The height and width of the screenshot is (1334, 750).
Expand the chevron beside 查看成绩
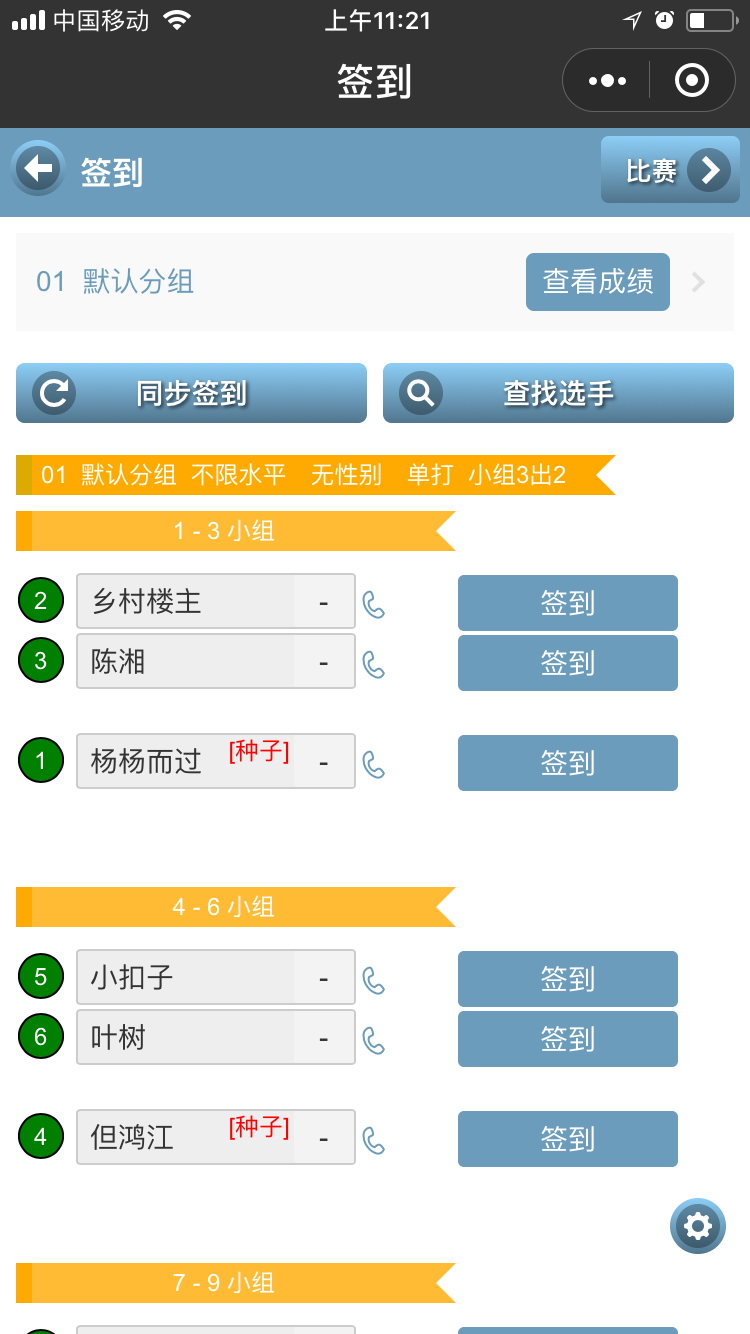pyautogui.click(x=699, y=282)
